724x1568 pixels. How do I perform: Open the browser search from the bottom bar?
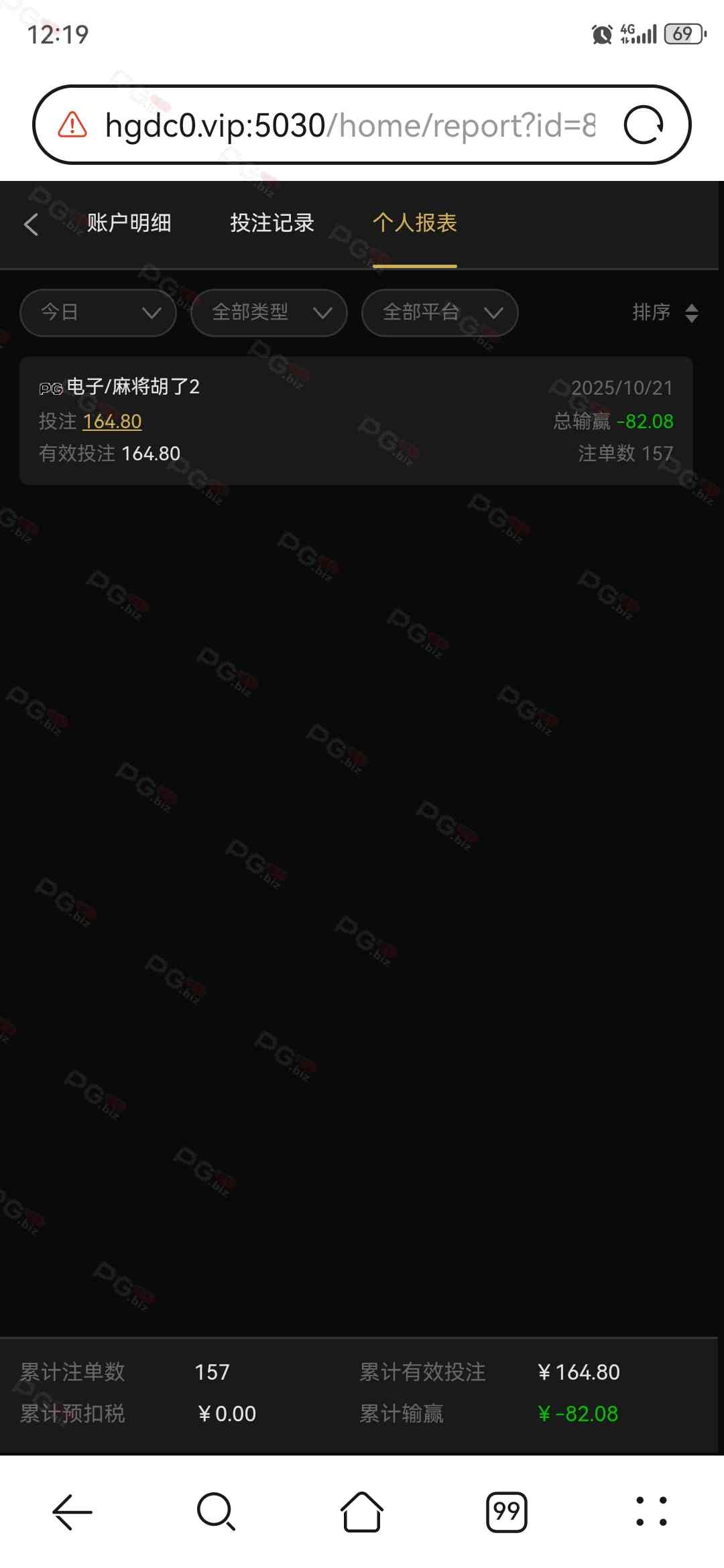[217, 1512]
